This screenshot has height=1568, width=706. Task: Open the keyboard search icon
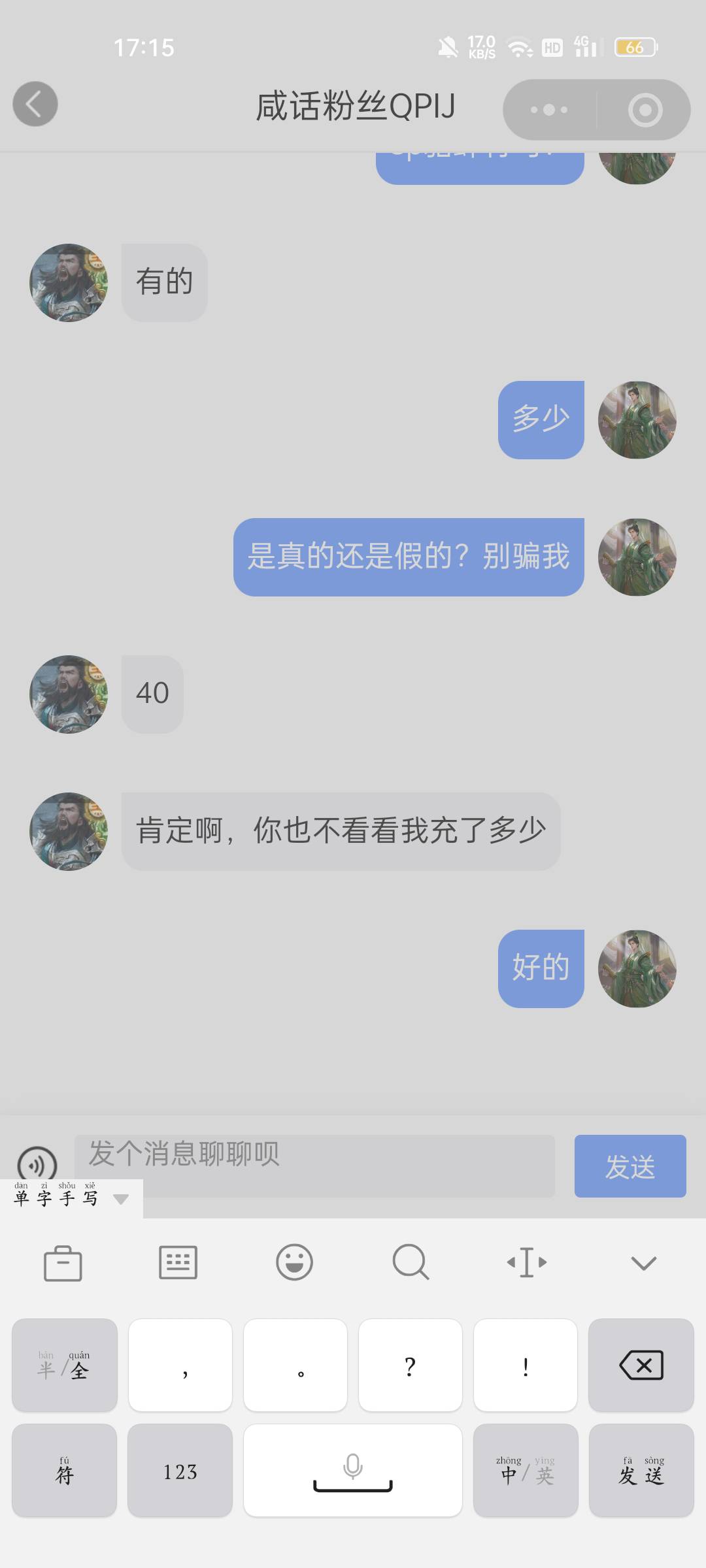411,1262
